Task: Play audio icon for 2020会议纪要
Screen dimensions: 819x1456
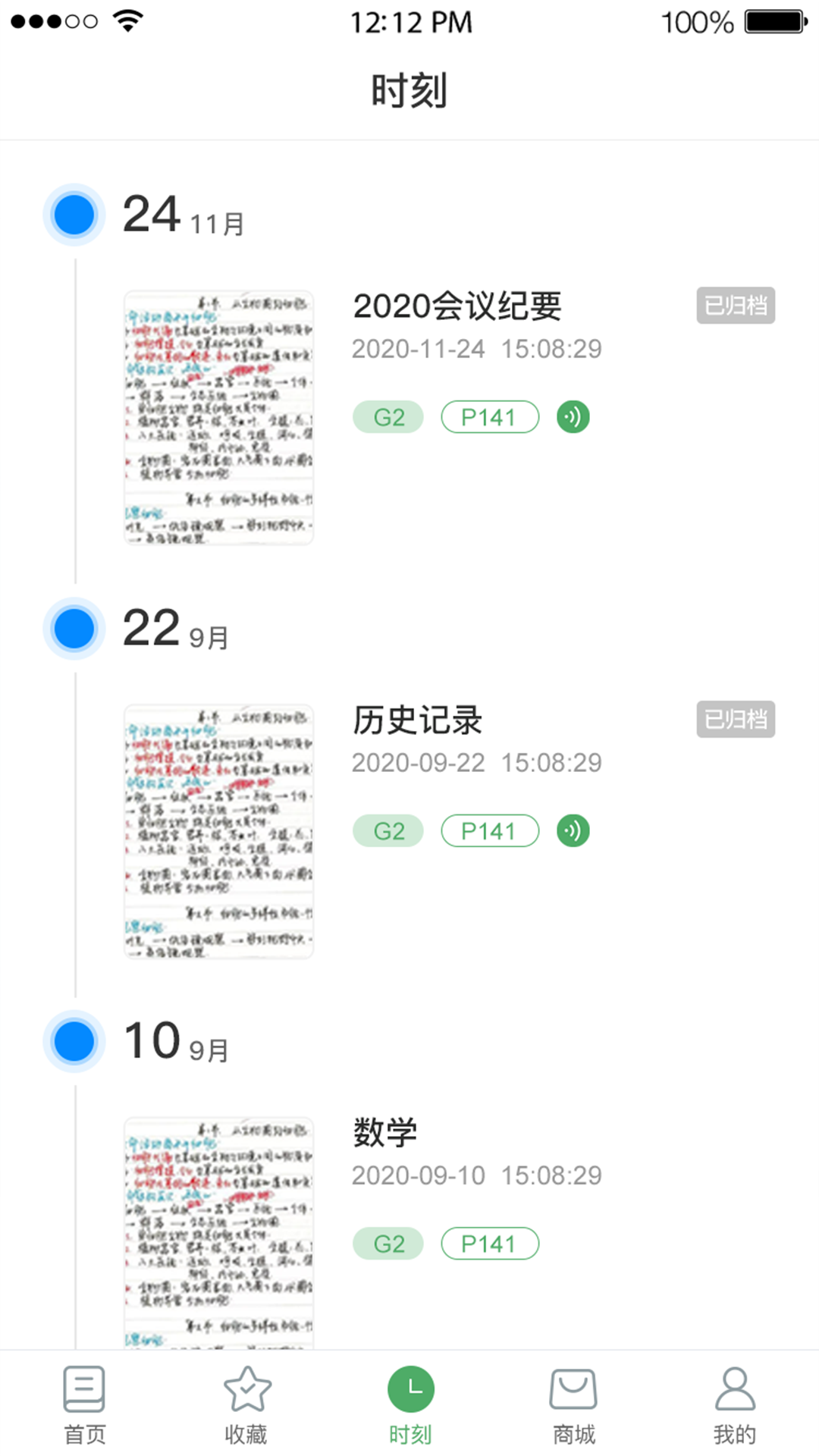Action: 573,417
